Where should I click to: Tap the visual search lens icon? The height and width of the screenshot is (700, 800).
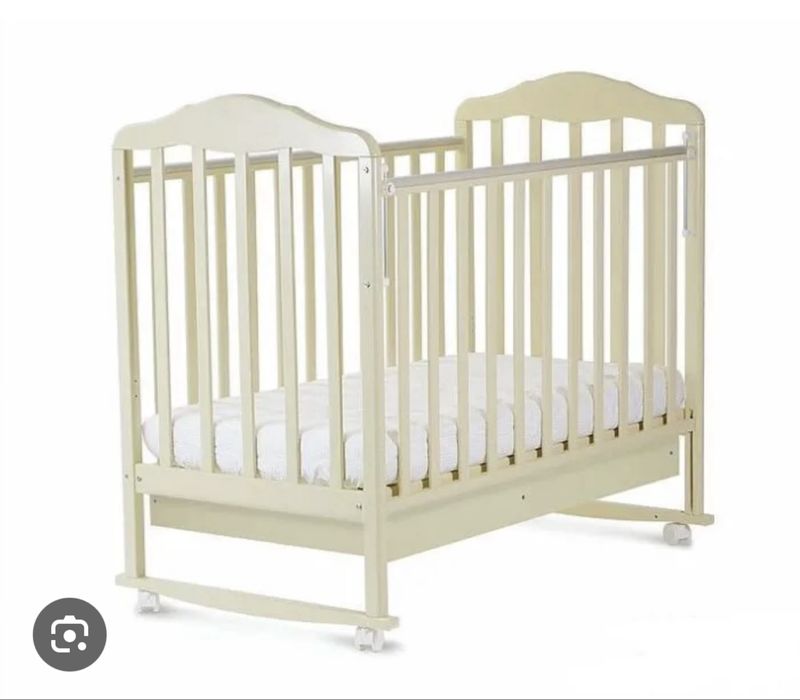[x=69, y=634]
